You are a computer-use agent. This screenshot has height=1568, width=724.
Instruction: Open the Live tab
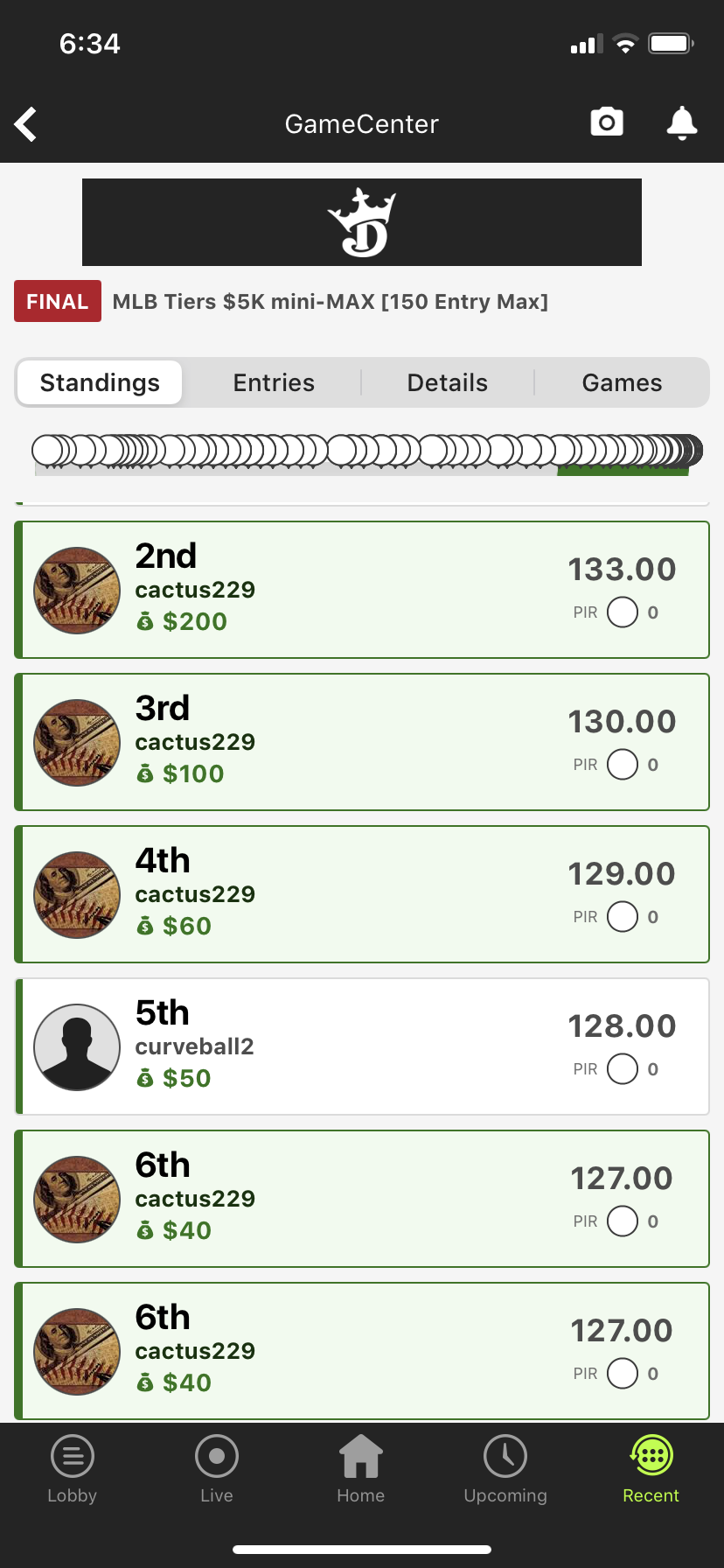(217, 1470)
